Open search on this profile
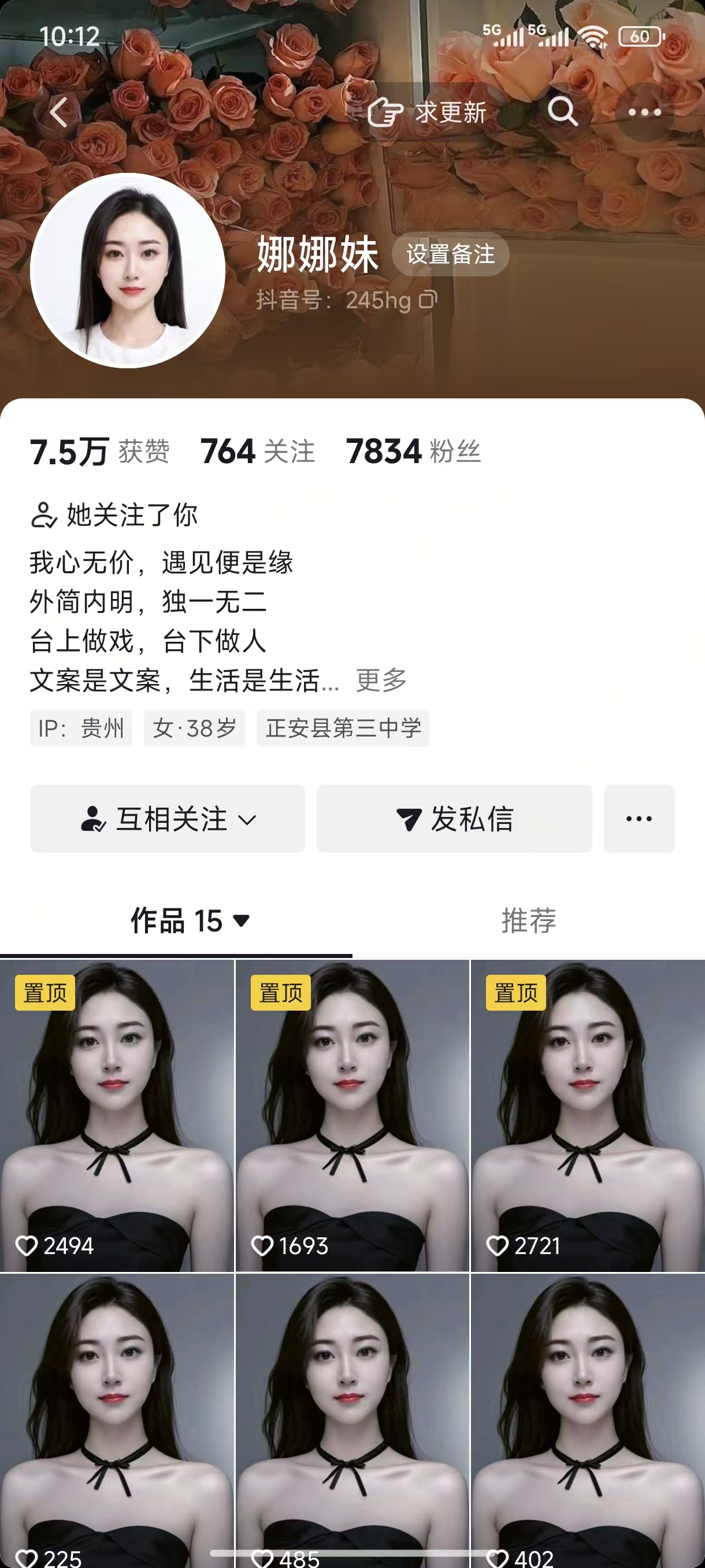 tap(562, 112)
